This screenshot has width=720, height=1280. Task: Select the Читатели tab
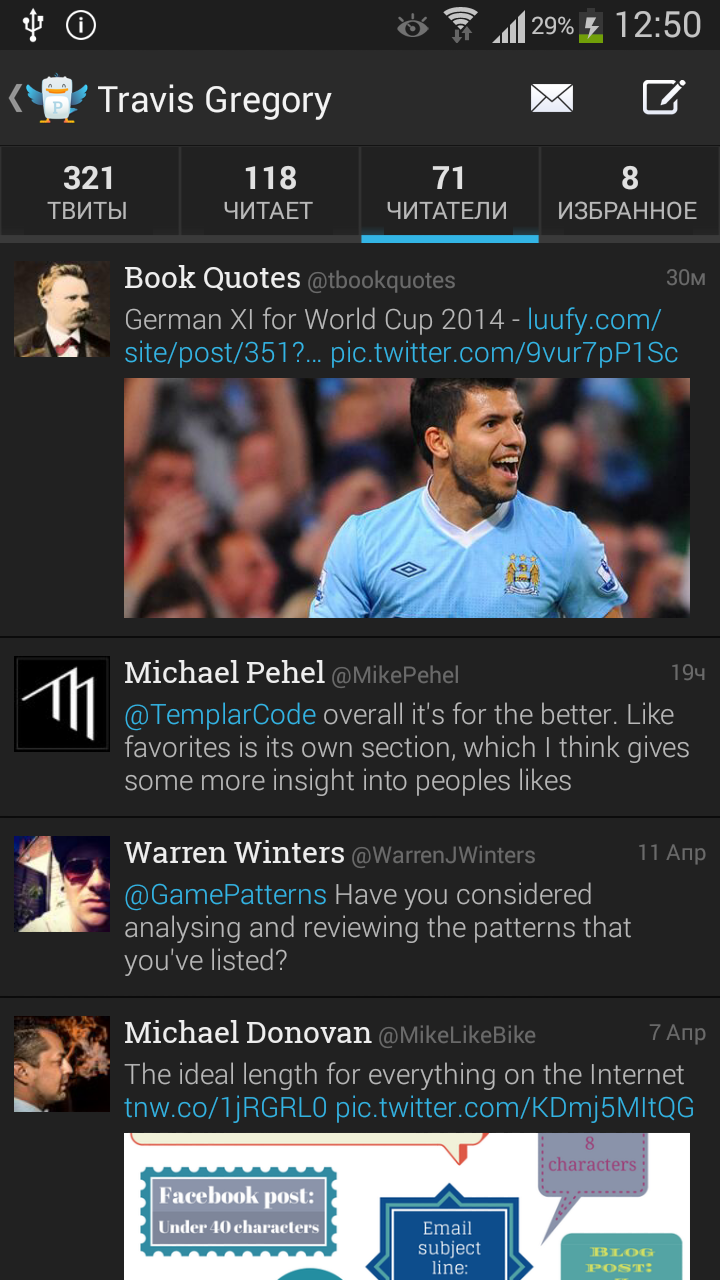(448, 192)
